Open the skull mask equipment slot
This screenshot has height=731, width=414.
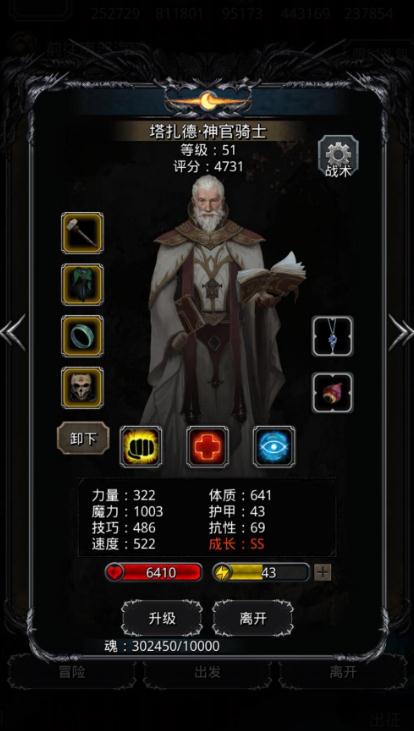[83, 388]
